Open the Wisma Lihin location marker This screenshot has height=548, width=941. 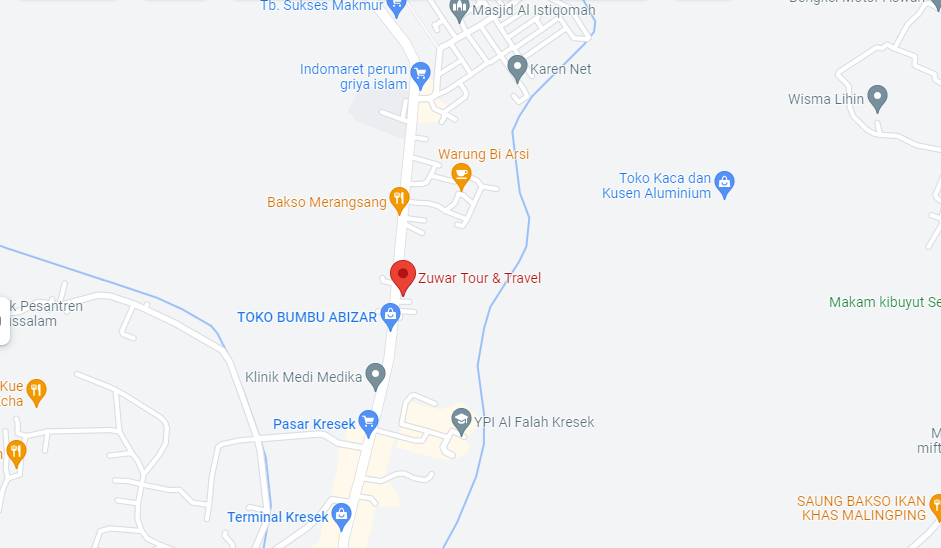(878, 98)
